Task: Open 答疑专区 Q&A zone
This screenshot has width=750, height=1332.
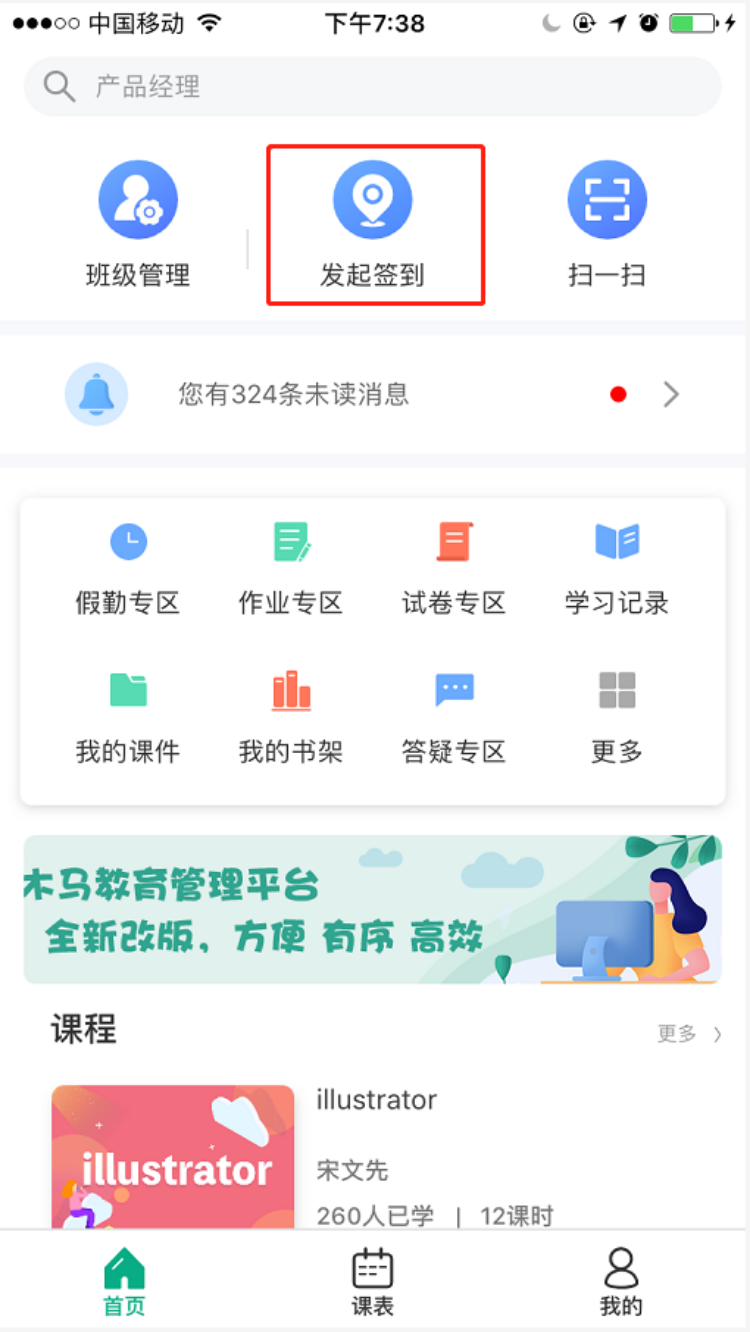Action: (x=453, y=713)
